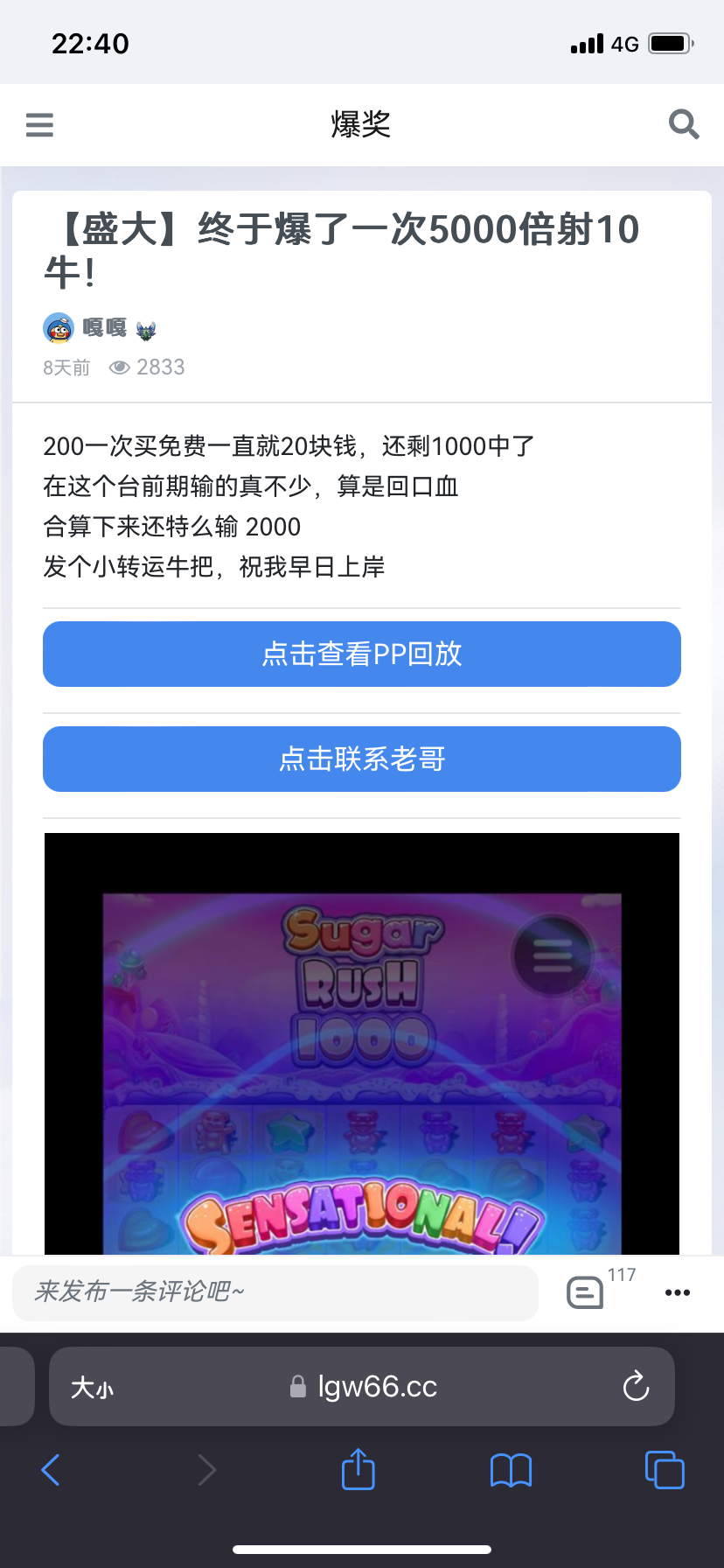View the 117 comments

(x=586, y=1291)
